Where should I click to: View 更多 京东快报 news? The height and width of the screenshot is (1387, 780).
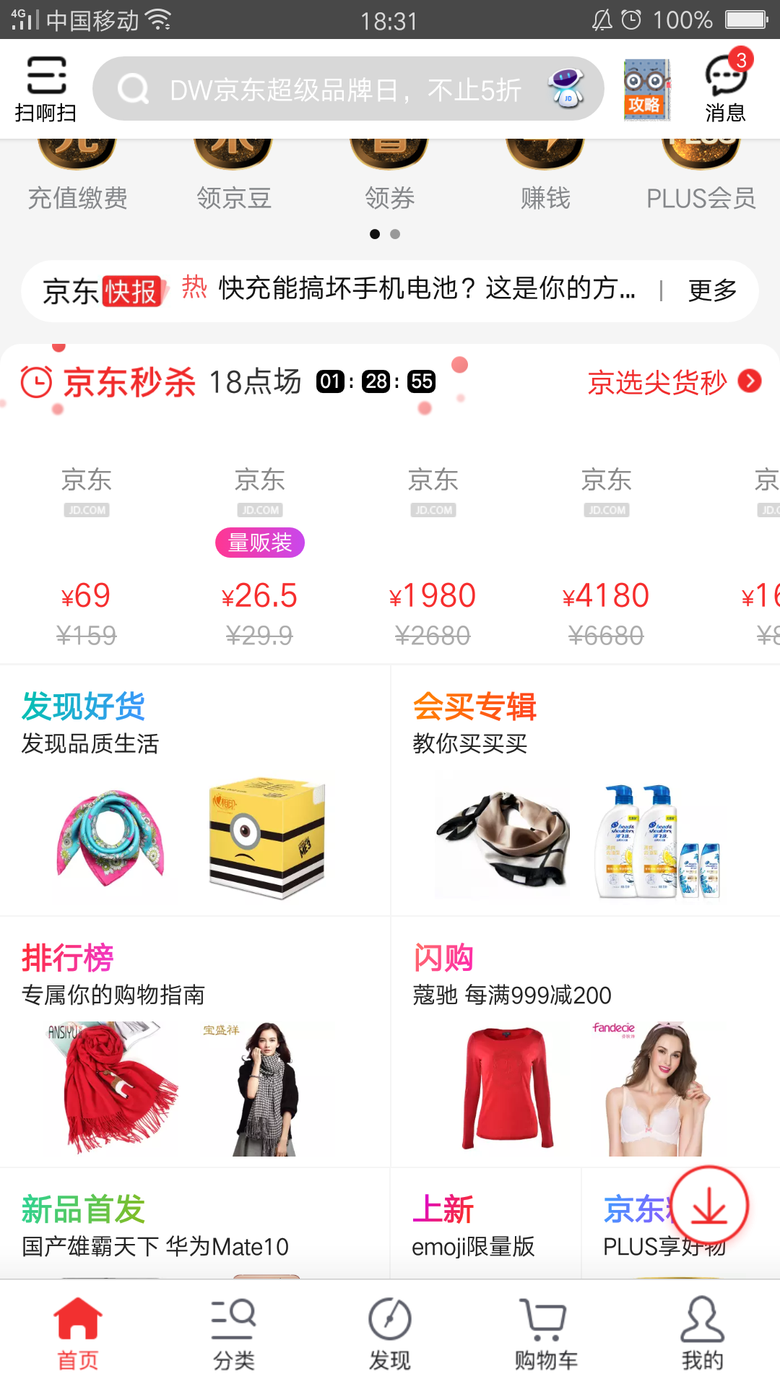click(712, 291)
